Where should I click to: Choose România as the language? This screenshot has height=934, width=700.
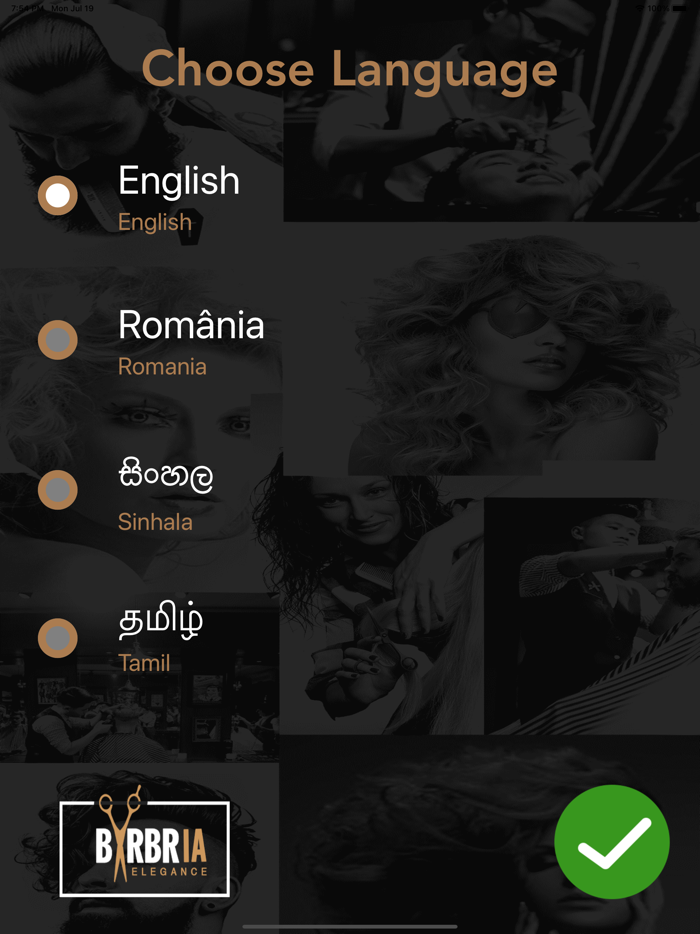point(58,341)
